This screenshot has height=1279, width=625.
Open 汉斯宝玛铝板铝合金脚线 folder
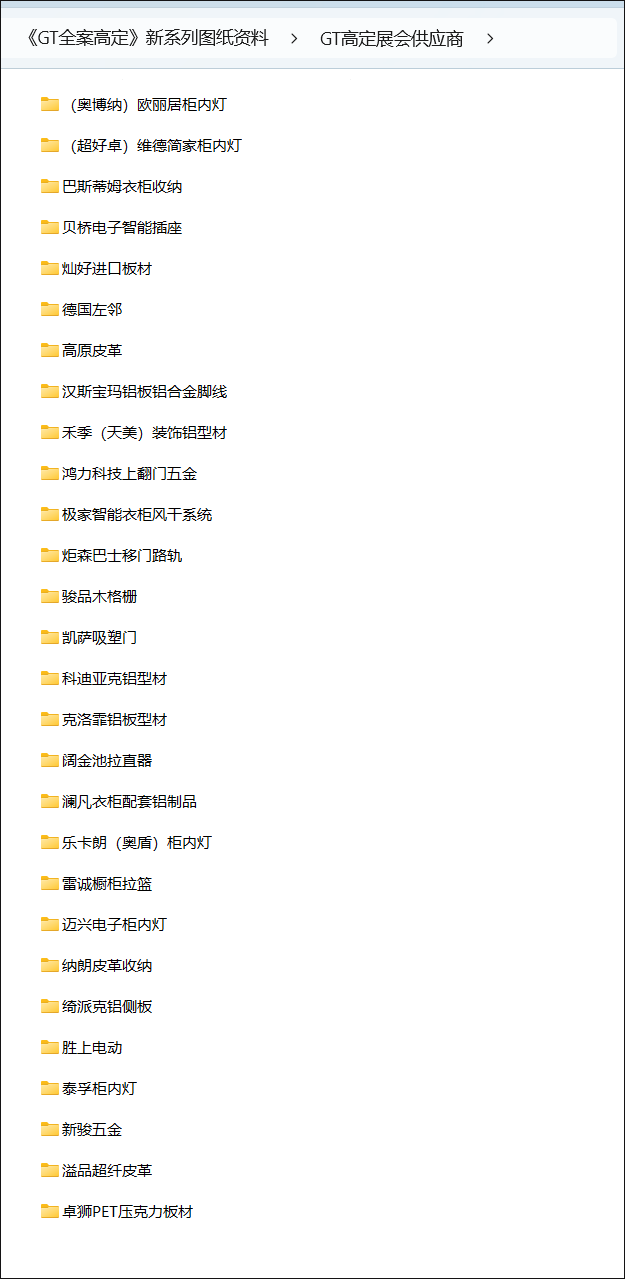pos(144,392)
